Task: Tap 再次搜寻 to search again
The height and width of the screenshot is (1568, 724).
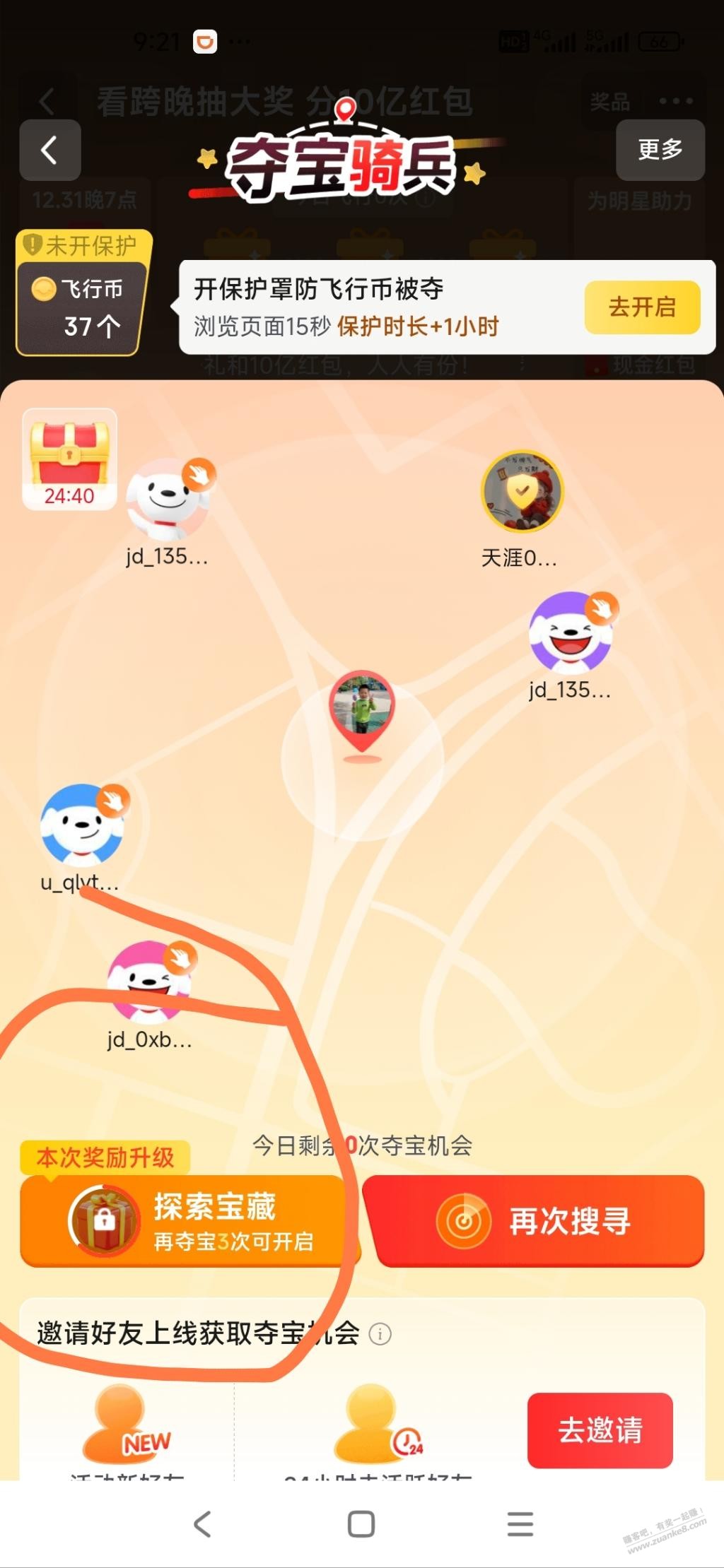Action: point(534,1221)
